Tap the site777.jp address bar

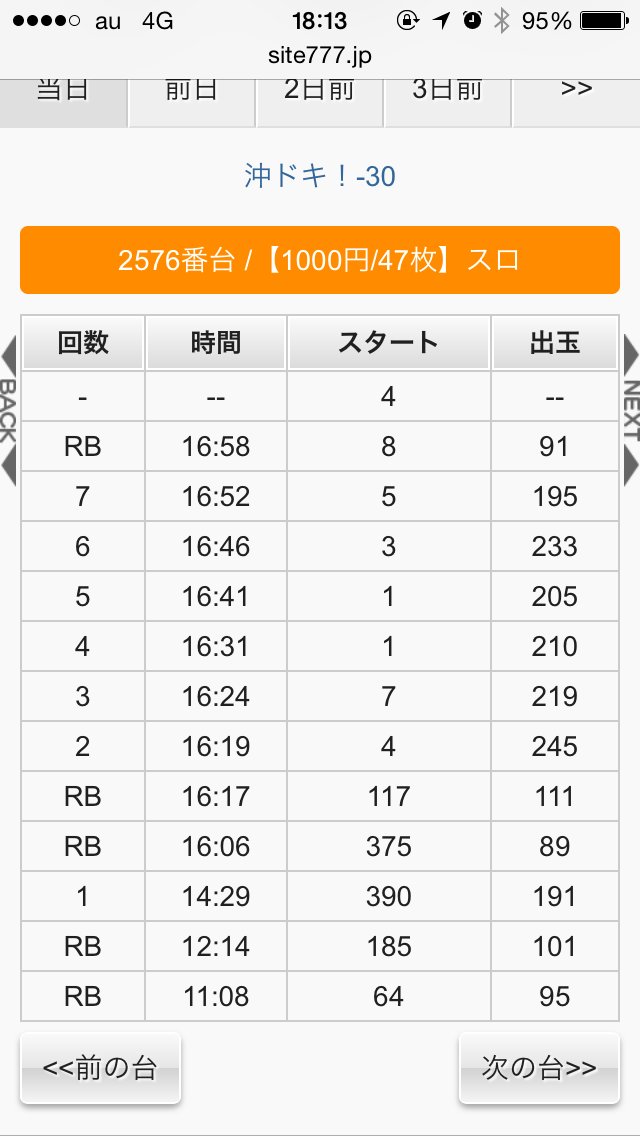pyautogui.click(x=320, y=56)
